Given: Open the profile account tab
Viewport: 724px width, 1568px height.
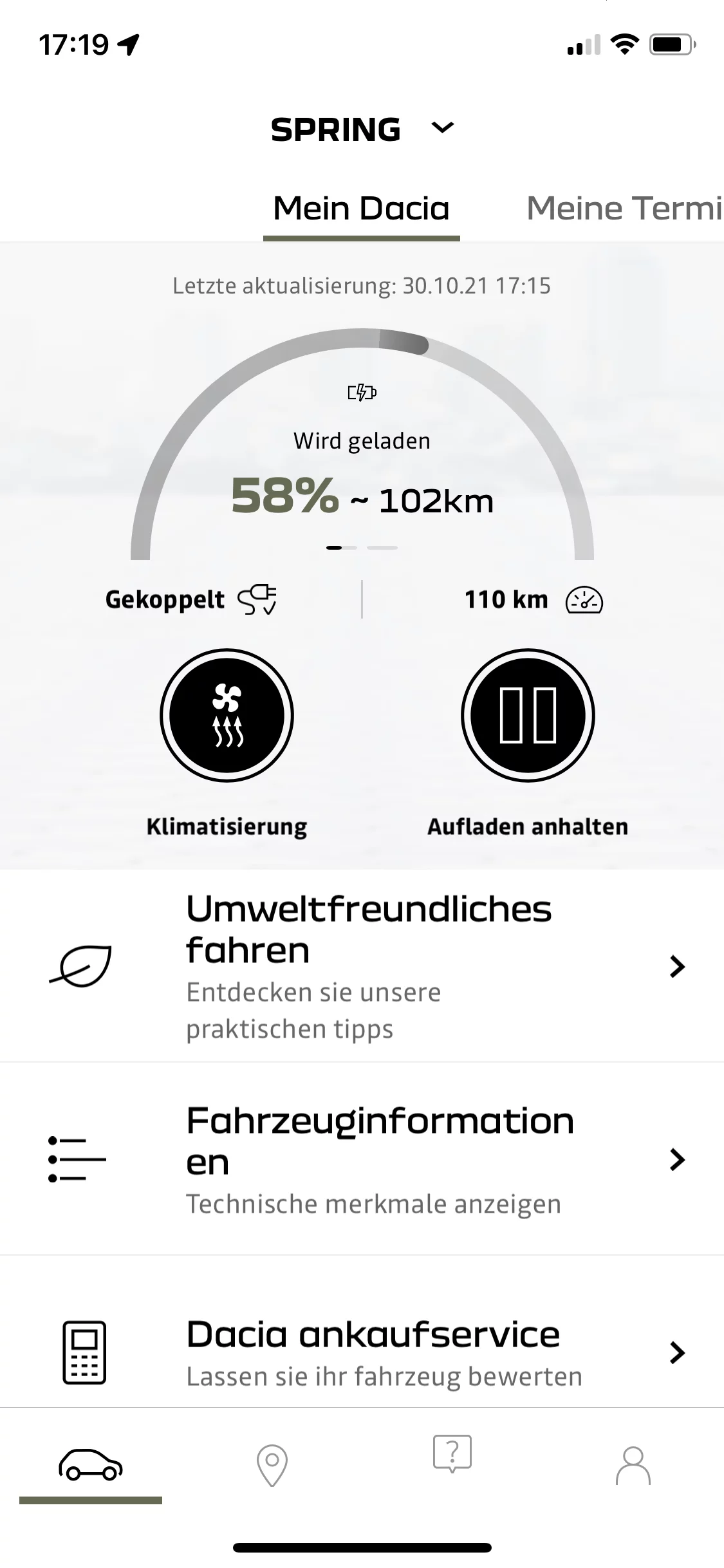Looking at the screenshot, I should pos(633,1466).
